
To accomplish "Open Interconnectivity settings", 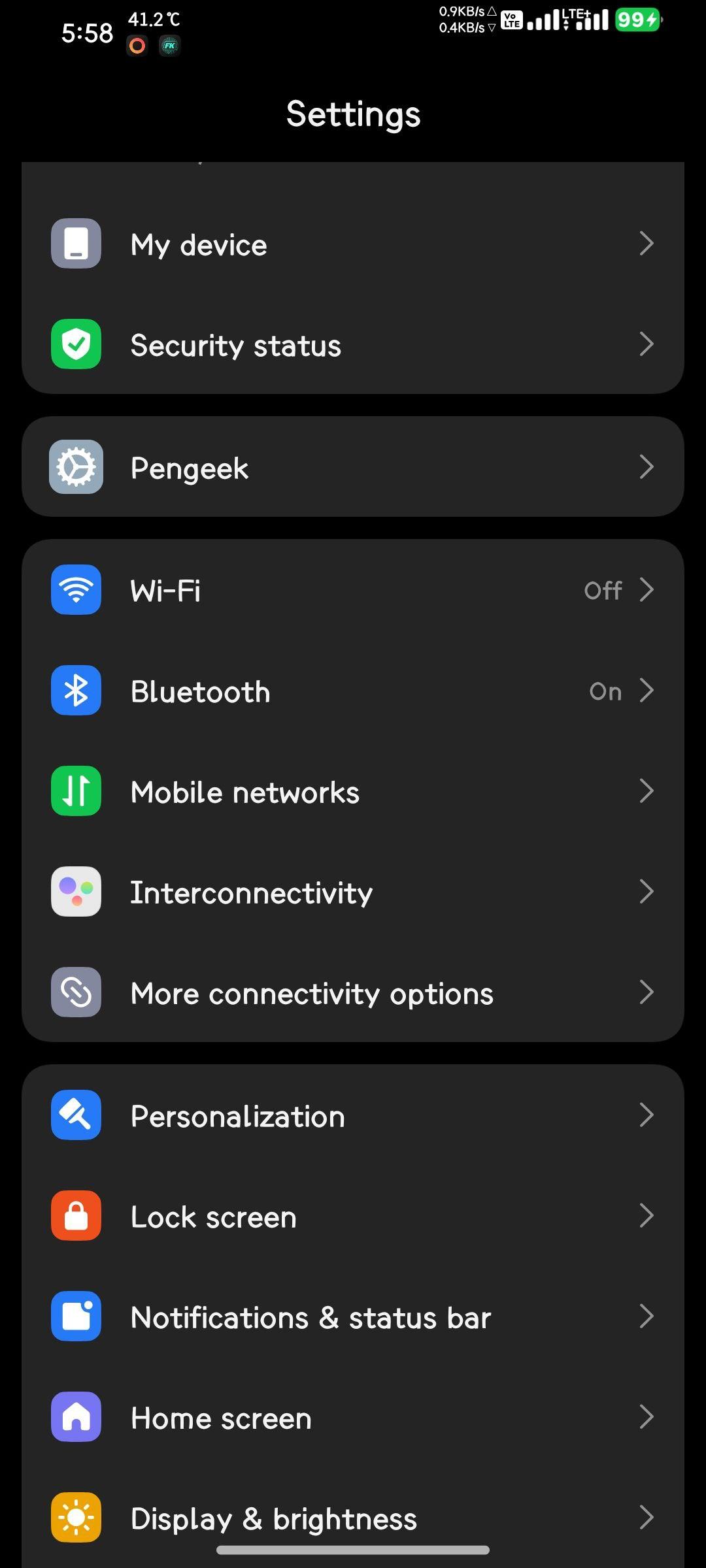I will 353,892.
